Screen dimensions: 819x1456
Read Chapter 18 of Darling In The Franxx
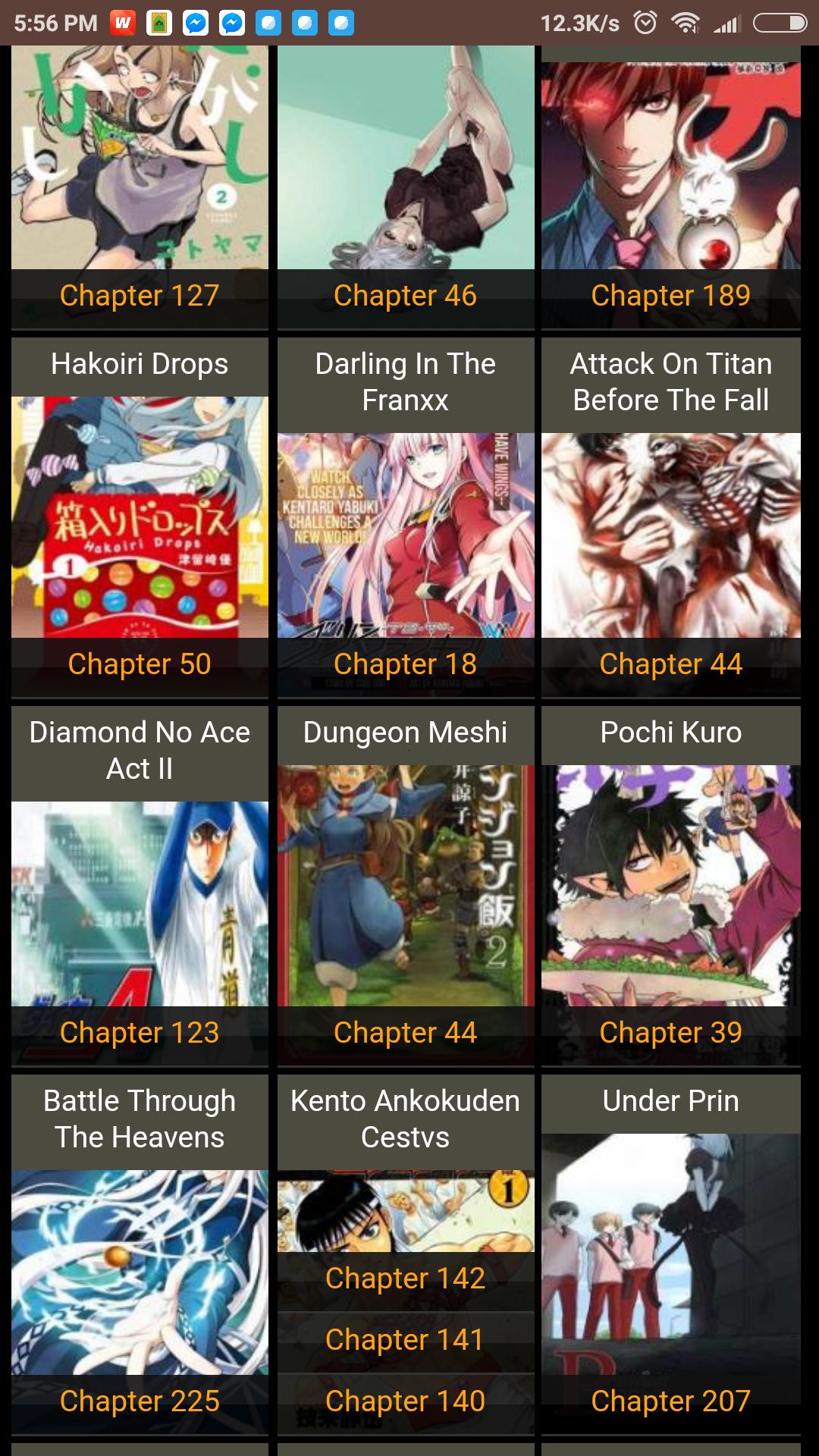pyautogui.click(x=405, y=664)
